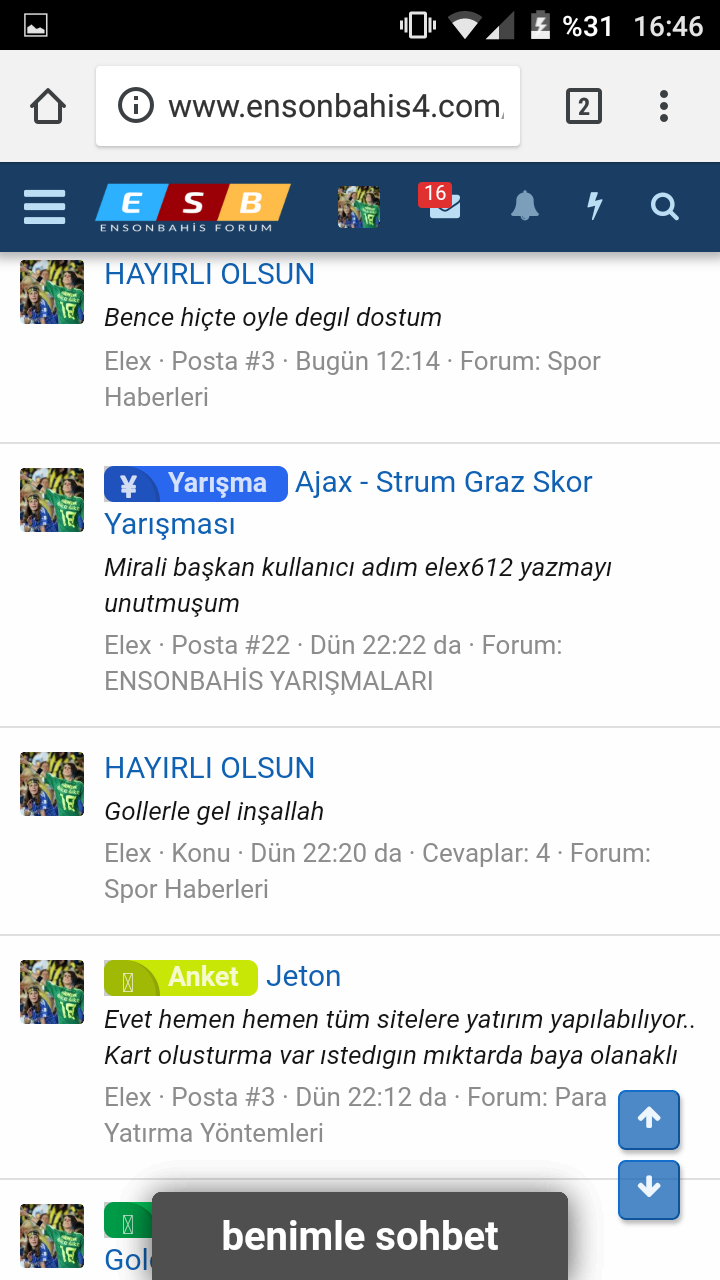Image resolution: width=720 pixels, height=1280 pixels.
Task: Open the notifications bell
Action: (x=525, y=207)
